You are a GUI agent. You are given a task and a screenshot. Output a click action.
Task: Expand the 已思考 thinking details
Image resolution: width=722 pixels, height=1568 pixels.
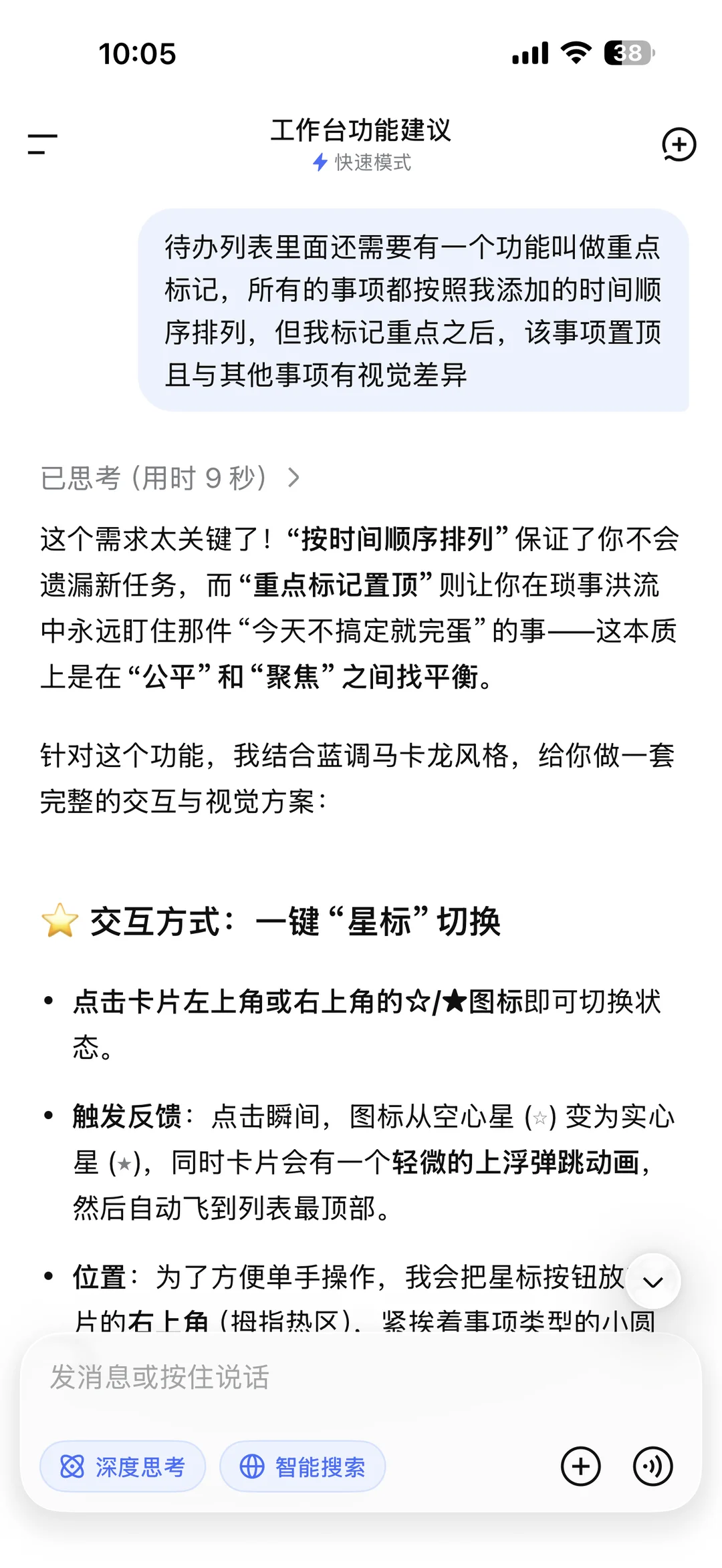point(170,478)
